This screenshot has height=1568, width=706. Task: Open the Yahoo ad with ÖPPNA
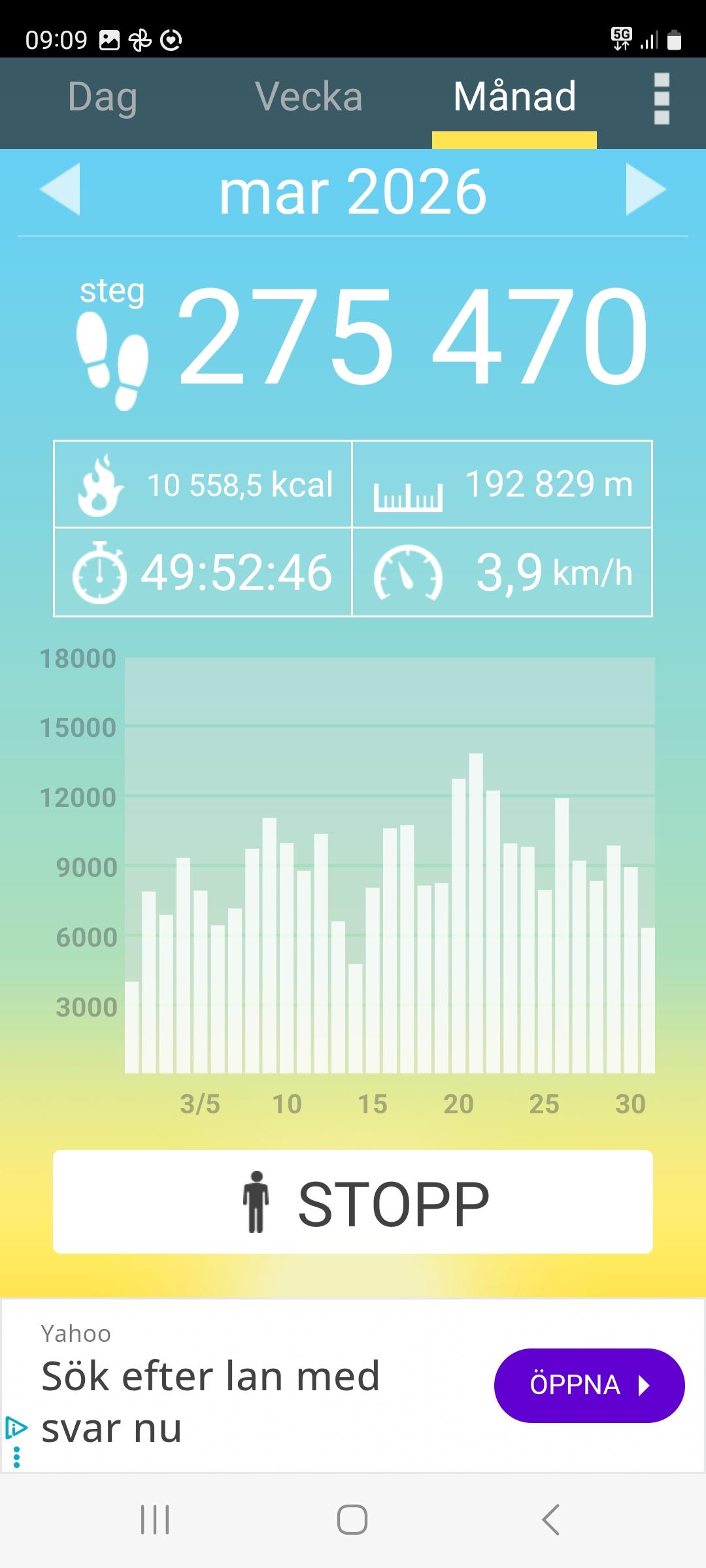(589, 1385)
